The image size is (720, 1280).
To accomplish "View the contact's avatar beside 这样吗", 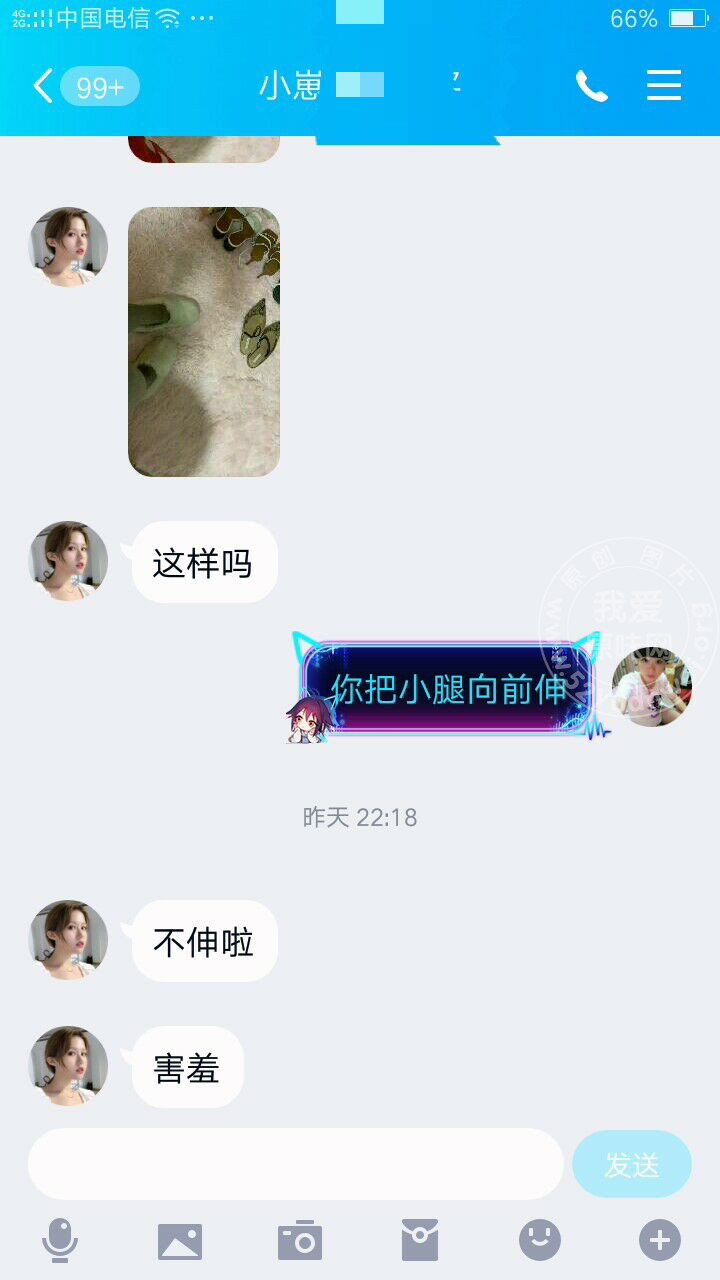I will click(x=68, y=561).
